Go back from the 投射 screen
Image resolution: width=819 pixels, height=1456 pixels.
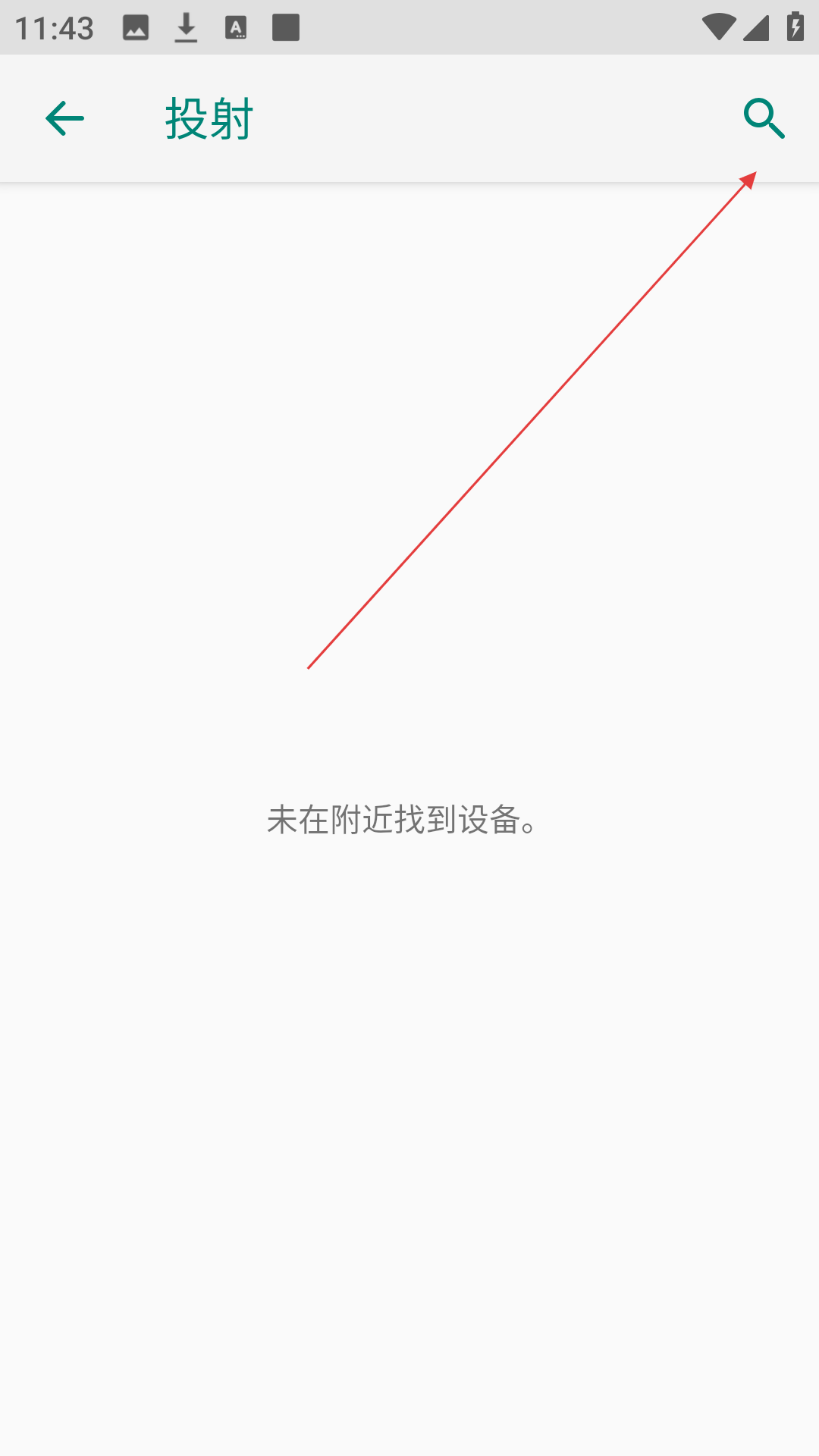click(x=64, y=118)
